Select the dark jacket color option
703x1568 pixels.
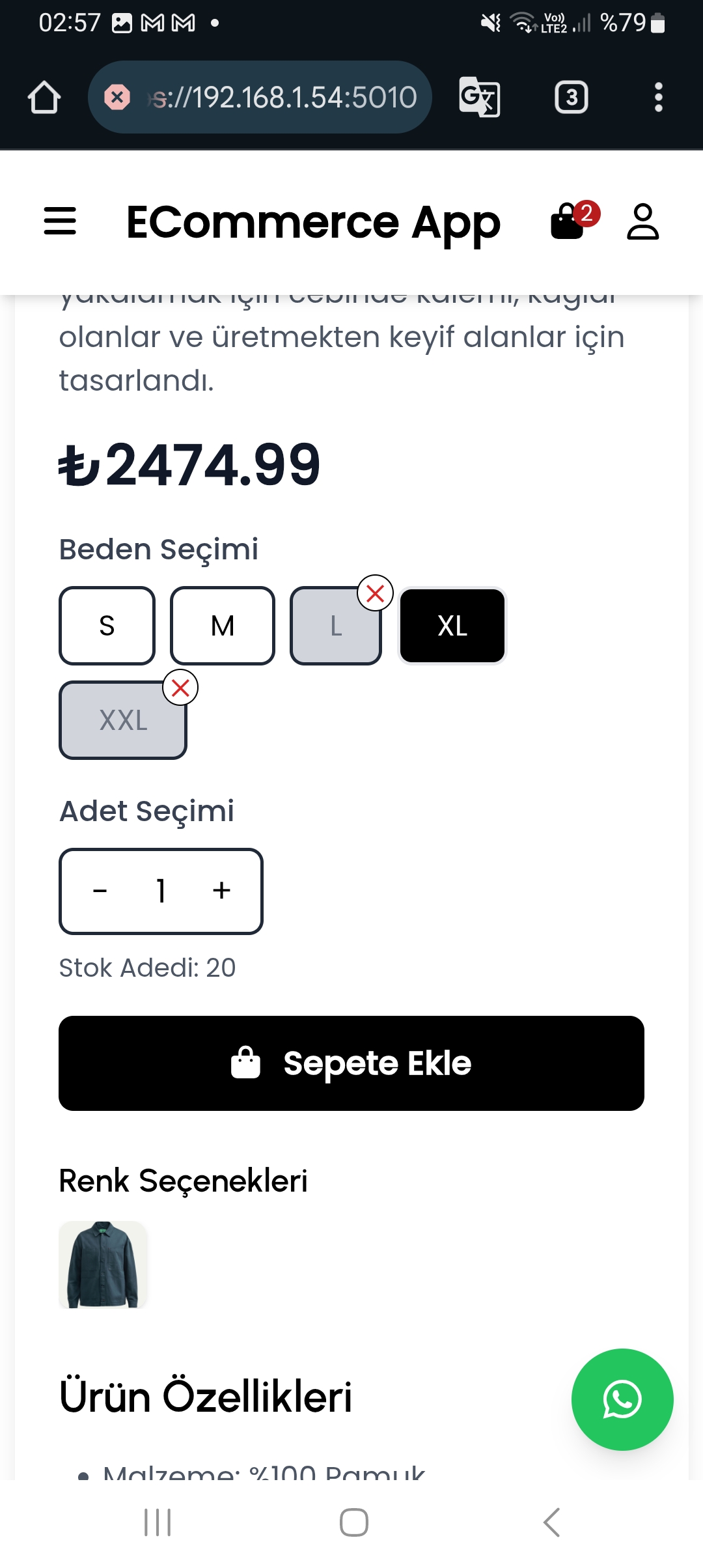tap(103, 1264)
